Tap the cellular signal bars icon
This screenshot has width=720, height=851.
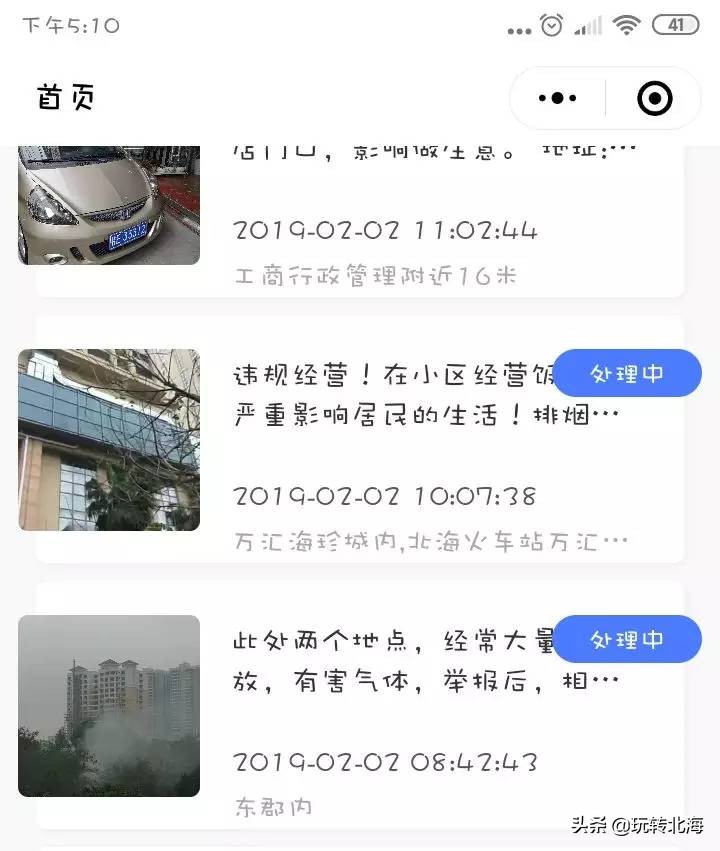point(585,25)
